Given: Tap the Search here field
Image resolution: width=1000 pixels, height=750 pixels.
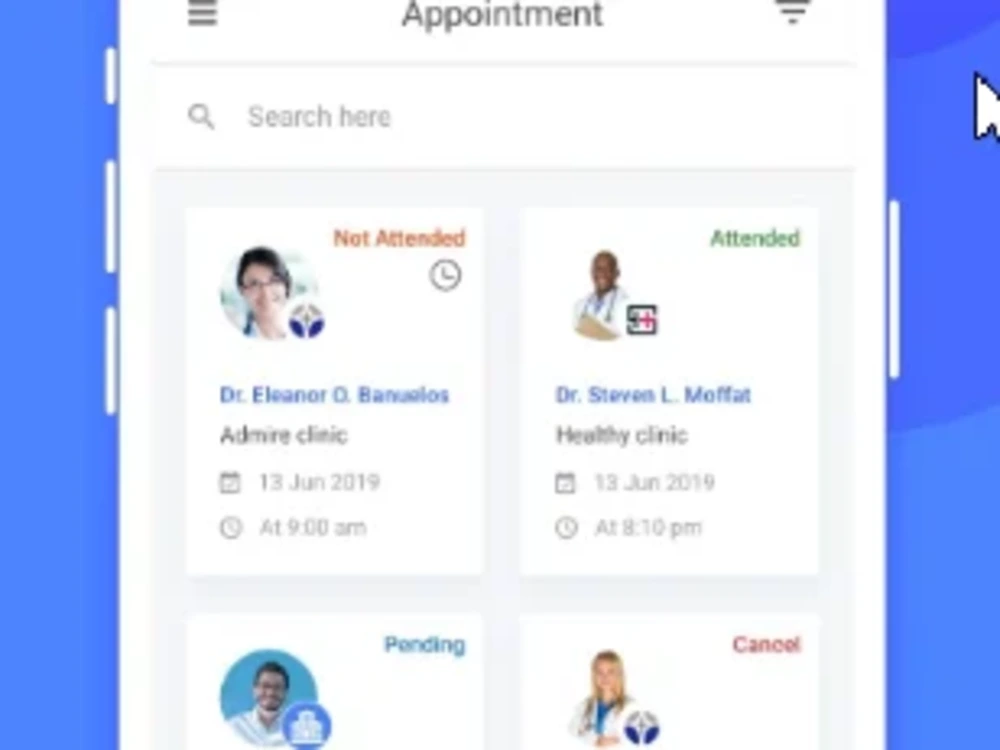Looking at the screenshot, I should click(x=500, y=117).
